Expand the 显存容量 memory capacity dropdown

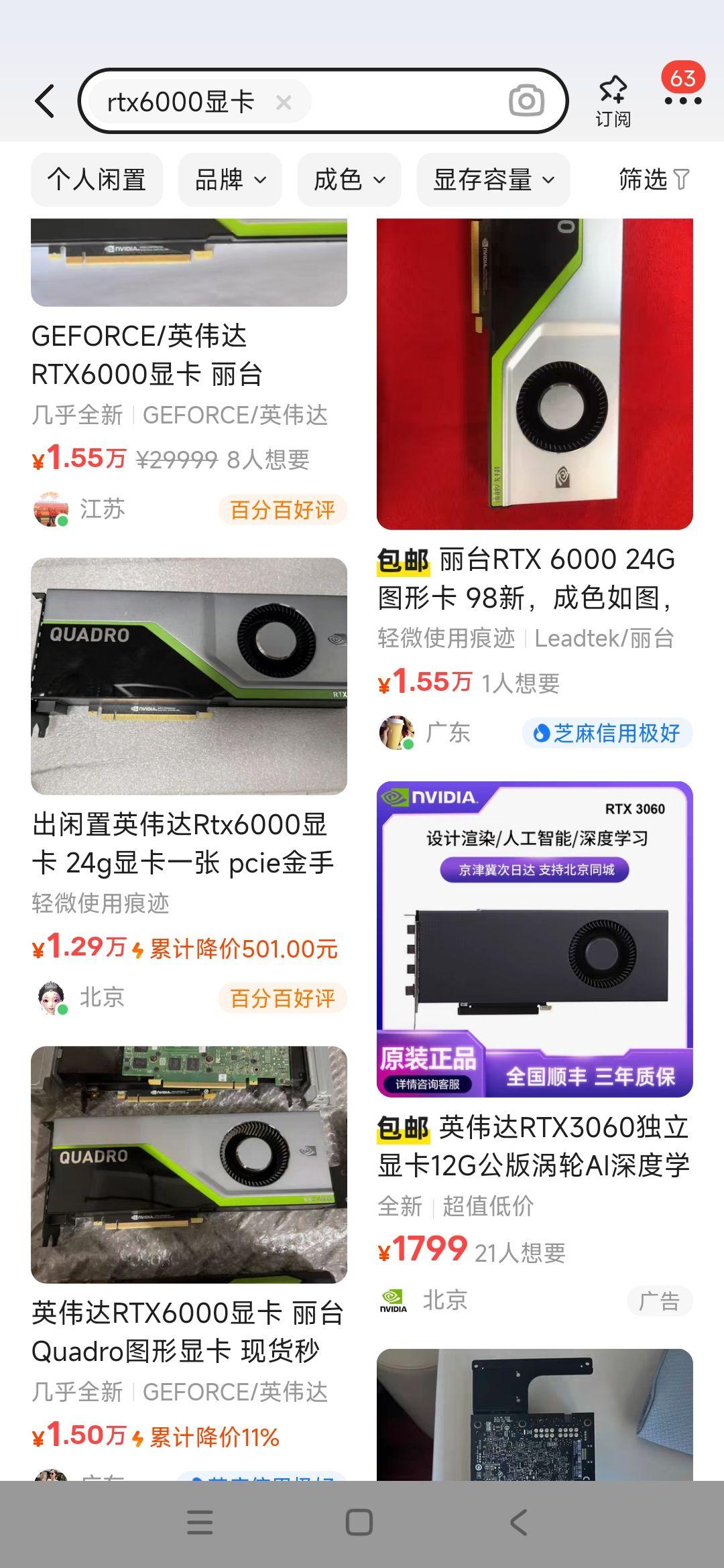494,180
